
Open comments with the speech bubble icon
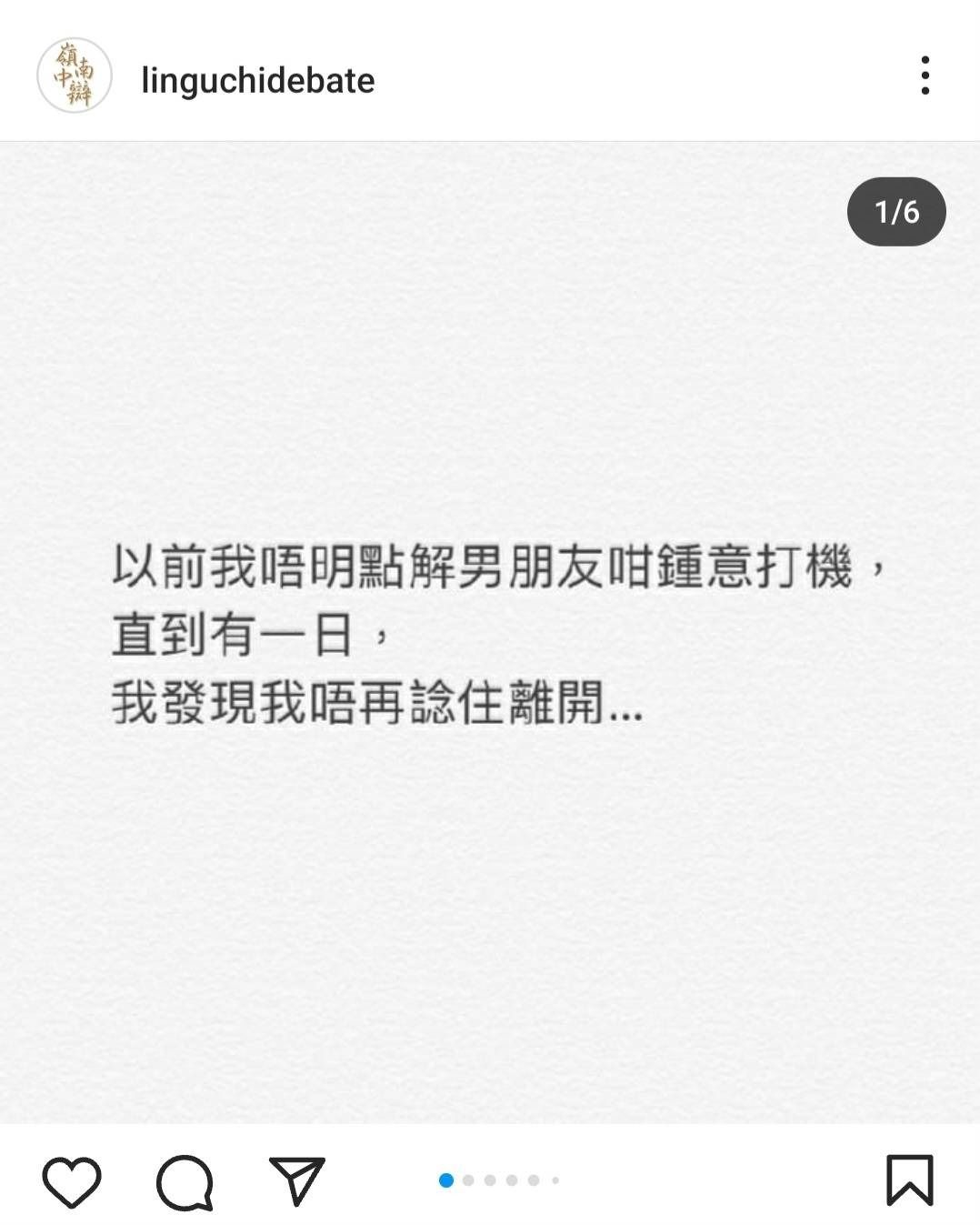click(185, 1182)
